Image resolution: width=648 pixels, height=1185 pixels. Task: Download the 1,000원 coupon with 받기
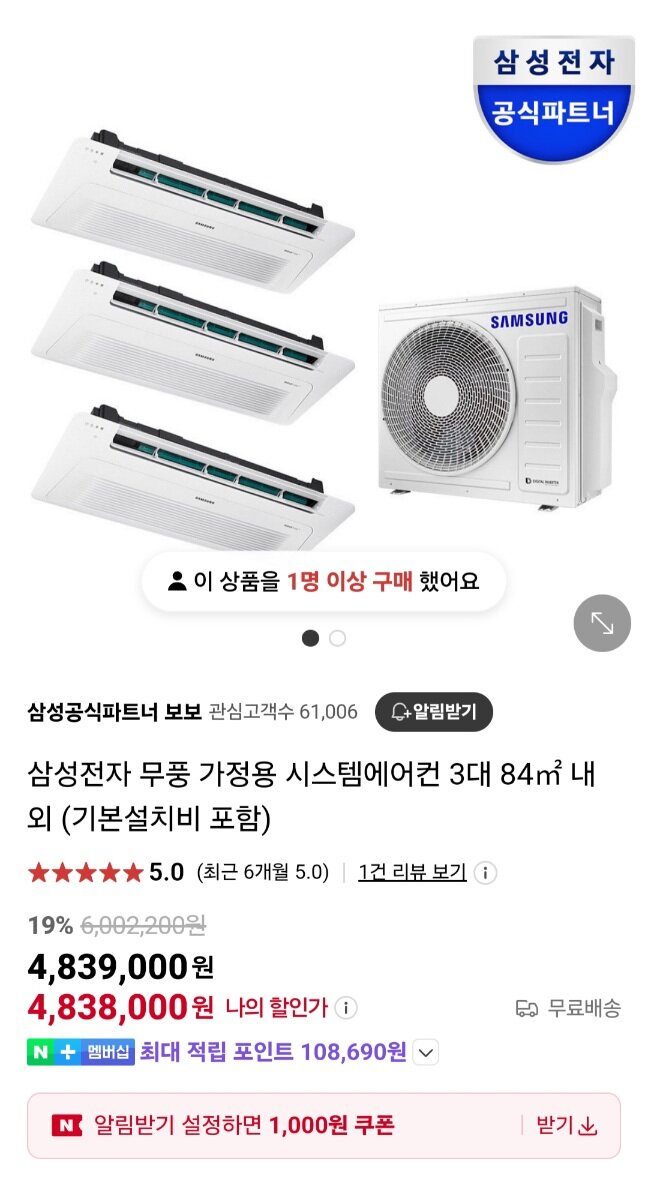coord(567,1125)
